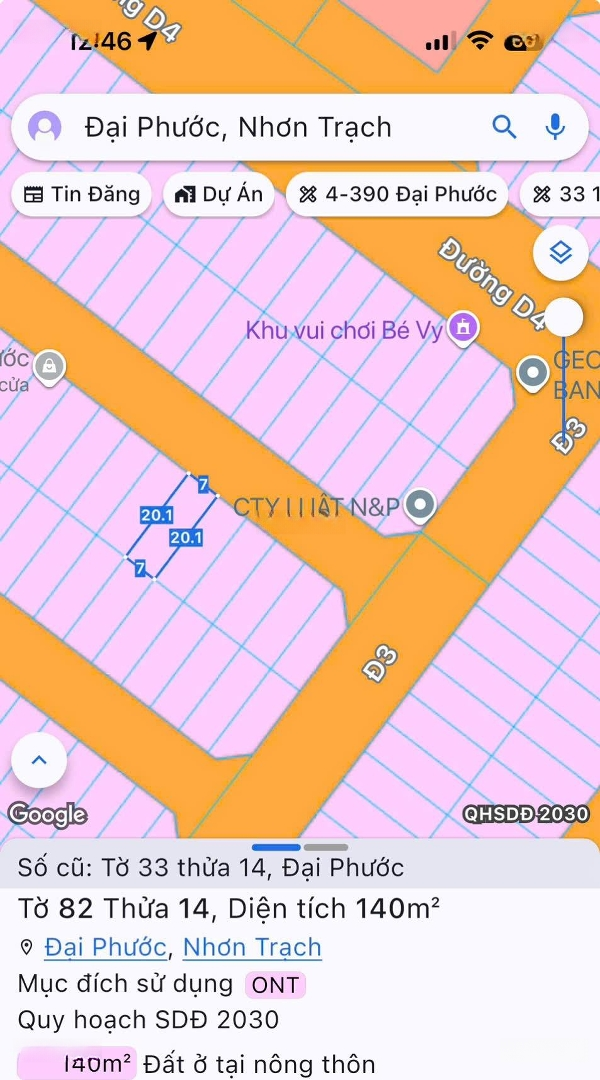This screenshot has width=600, height=1080.
Task: Choose the 4-390 Đại Phước chip
Action: click(397, 194)
